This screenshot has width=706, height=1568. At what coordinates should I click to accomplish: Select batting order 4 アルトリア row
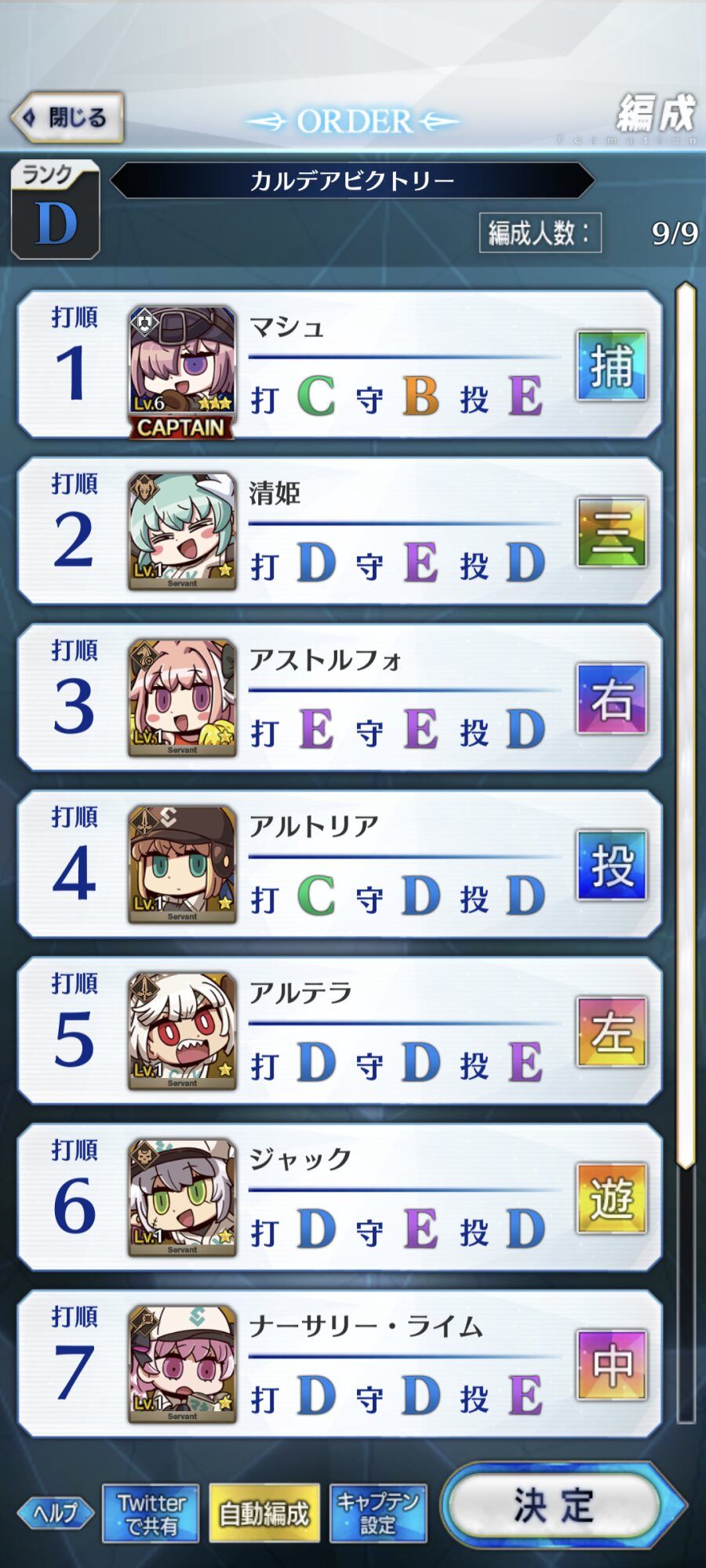(x=340, y=865)
